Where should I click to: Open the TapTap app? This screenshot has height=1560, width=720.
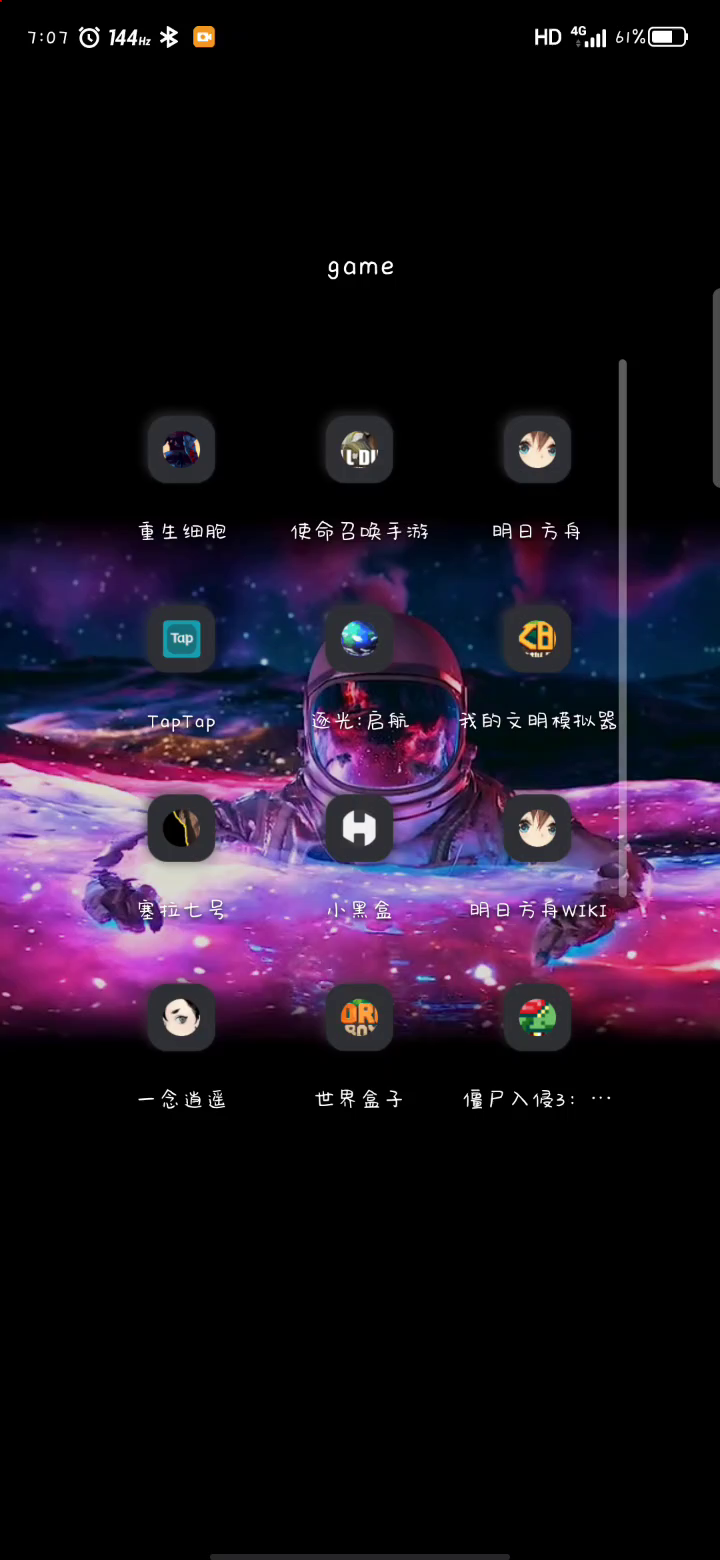[x=181, y=638]
